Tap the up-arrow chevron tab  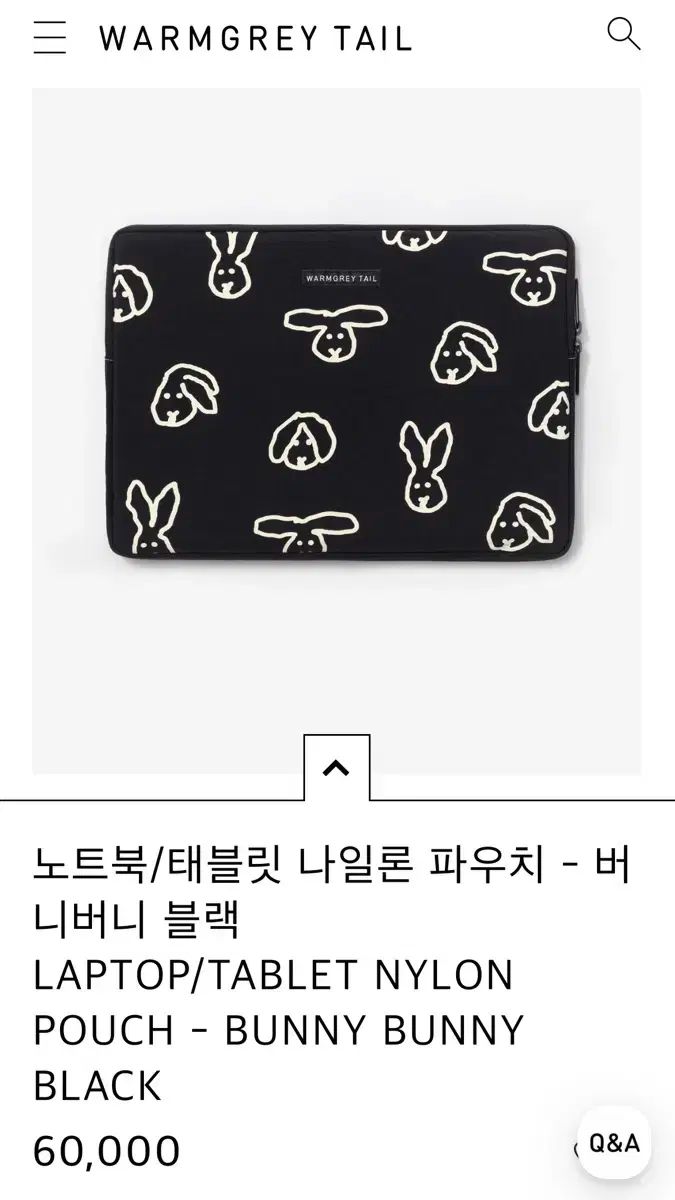pos(337,768)
